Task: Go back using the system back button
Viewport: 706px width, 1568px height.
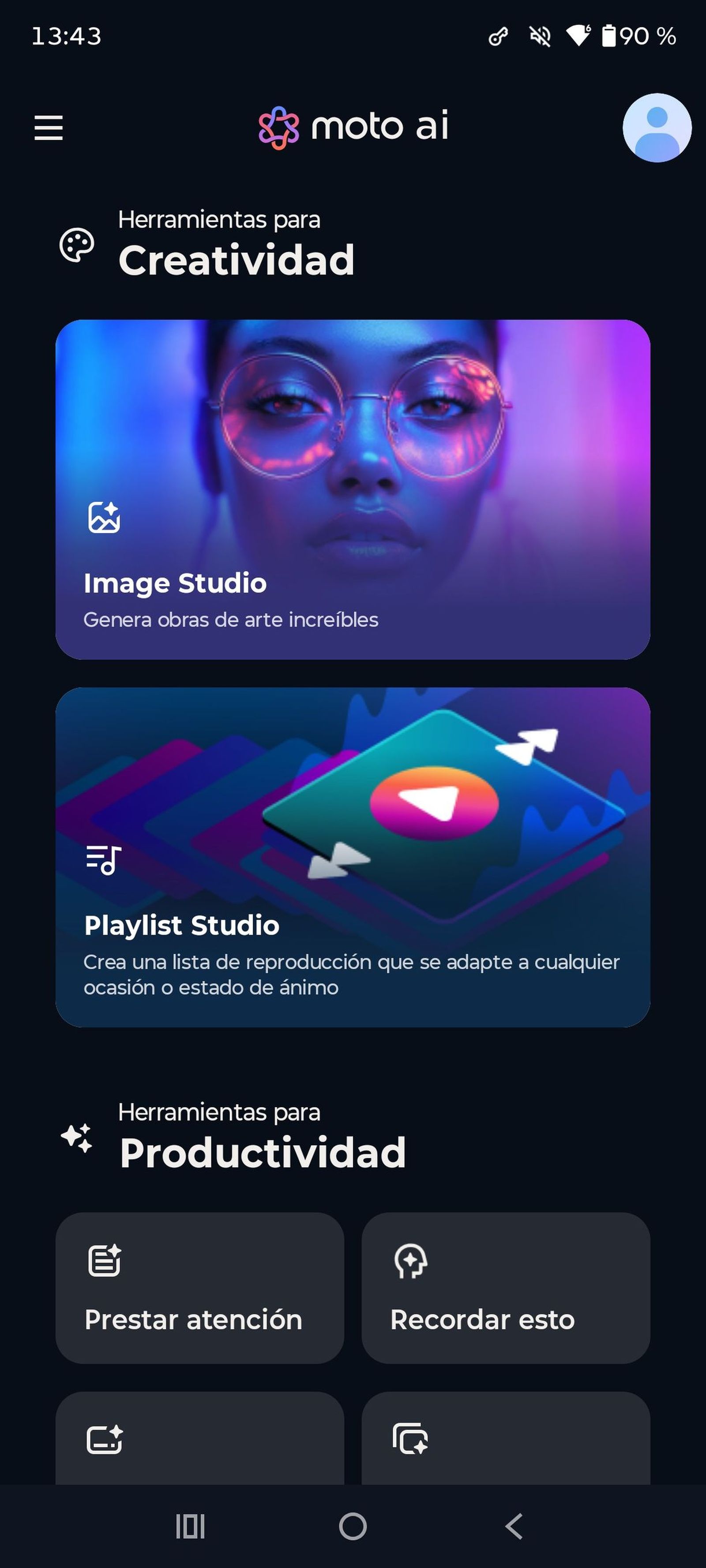Action: (x=514, y=1526)
